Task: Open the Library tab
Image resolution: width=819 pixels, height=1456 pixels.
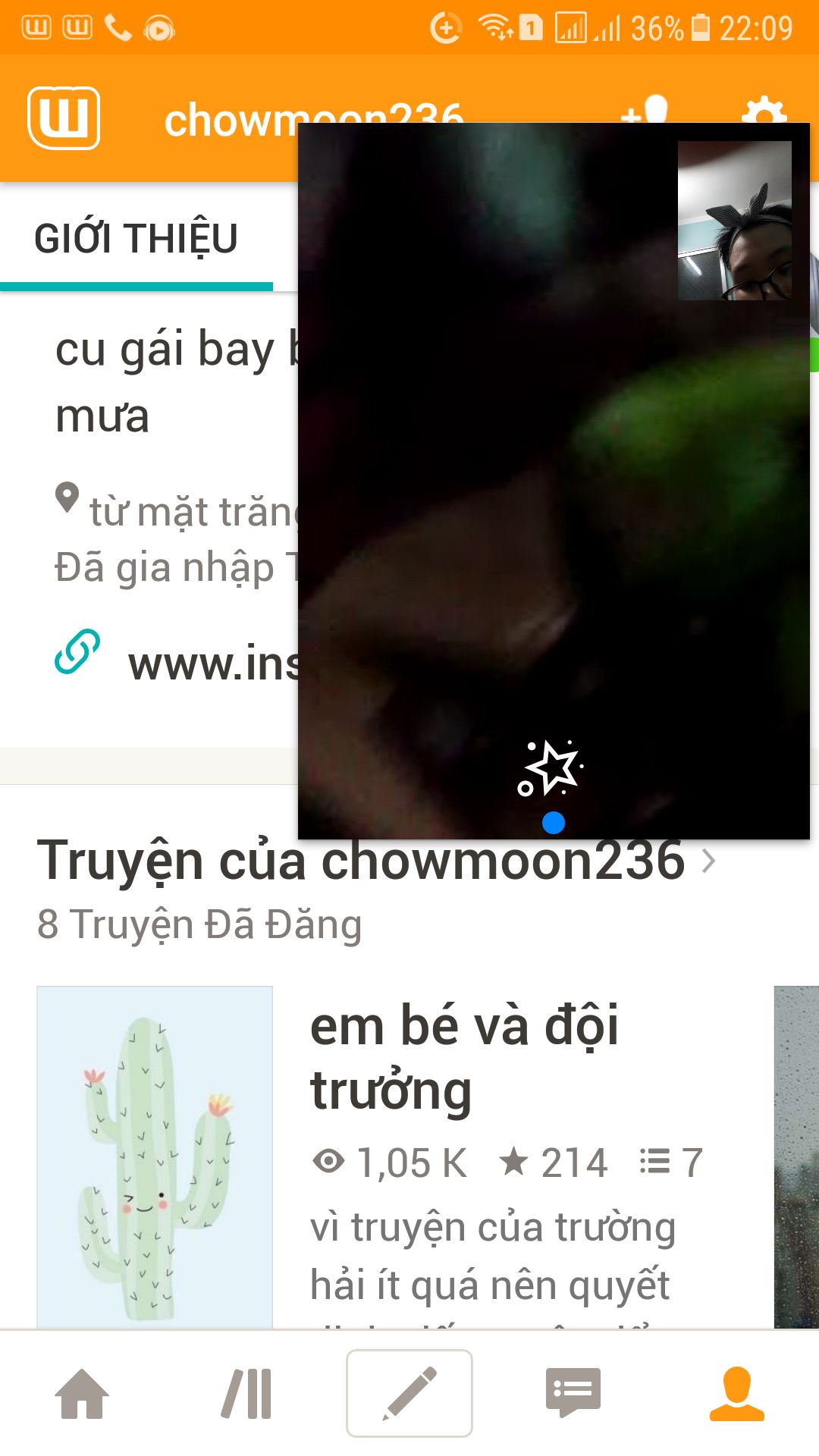Action: click(x=246, y=1394)
